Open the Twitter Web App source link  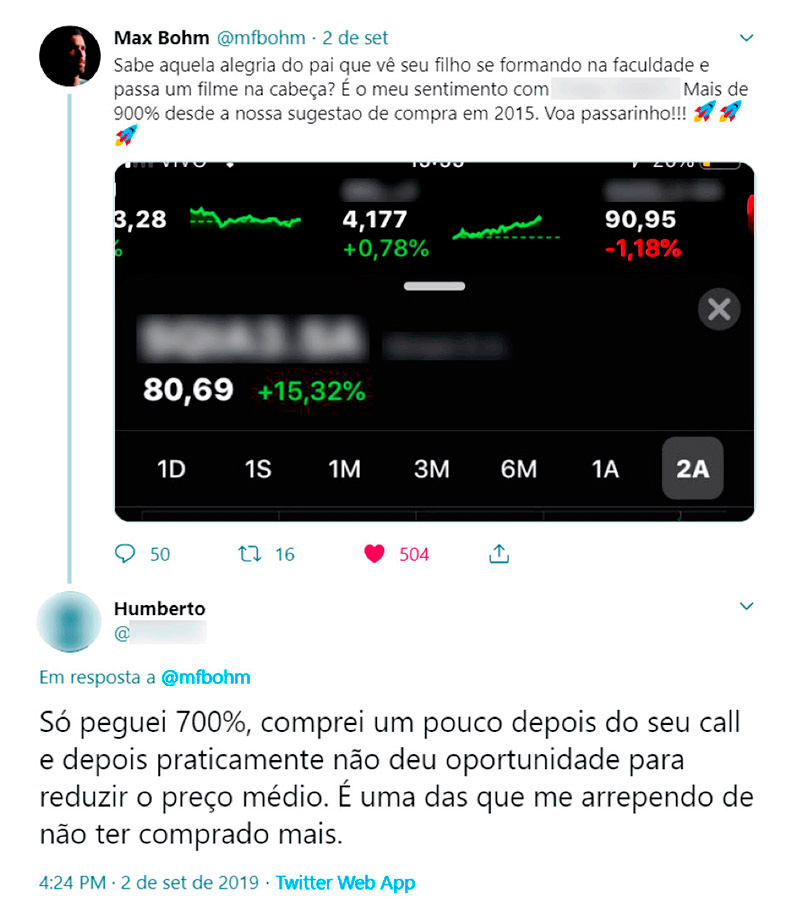[345, 882]
